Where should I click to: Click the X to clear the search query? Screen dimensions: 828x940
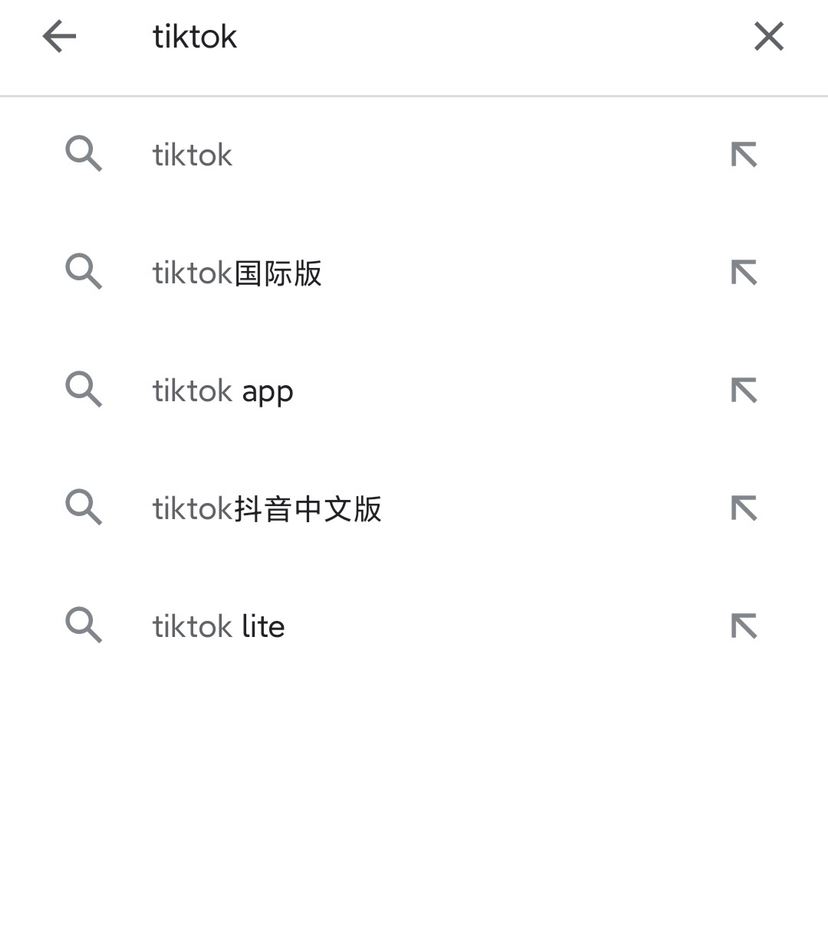(768, 36)
